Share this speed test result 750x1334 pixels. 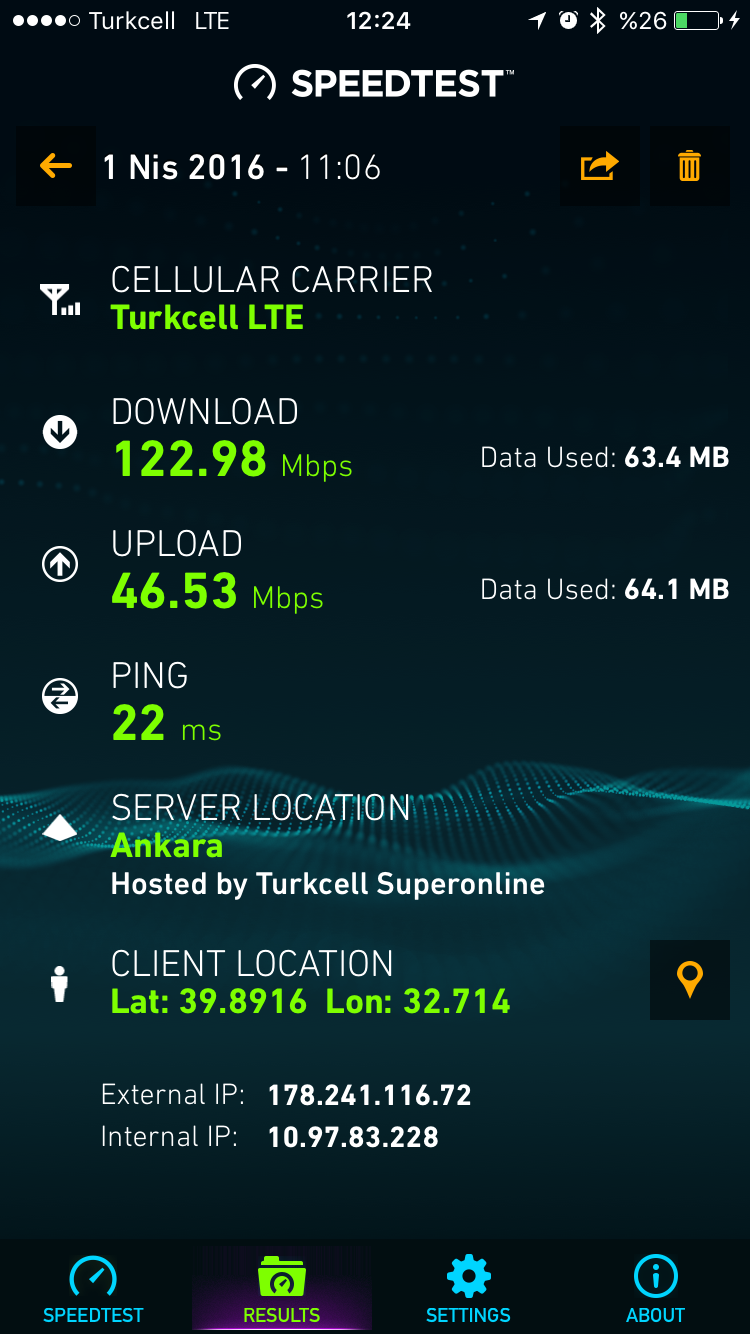600,166
